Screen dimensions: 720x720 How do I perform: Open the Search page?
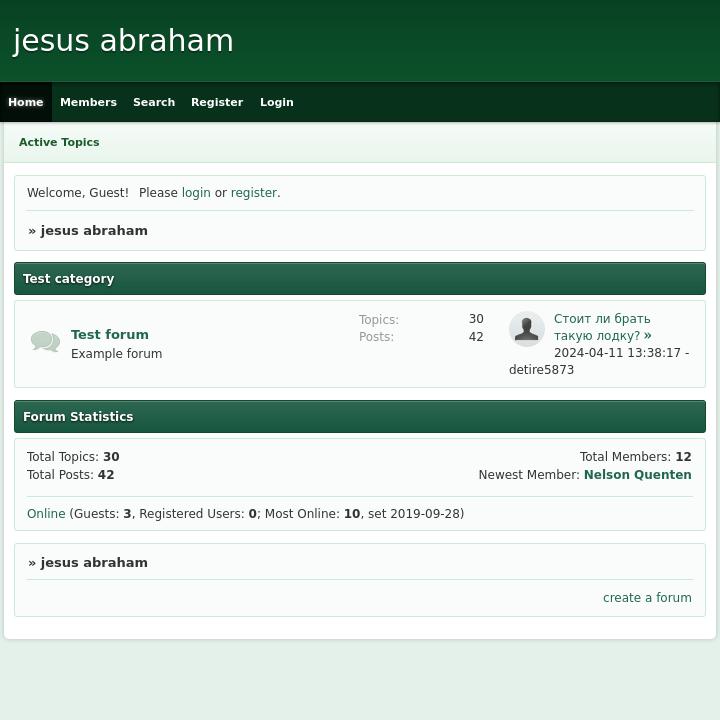154,102
